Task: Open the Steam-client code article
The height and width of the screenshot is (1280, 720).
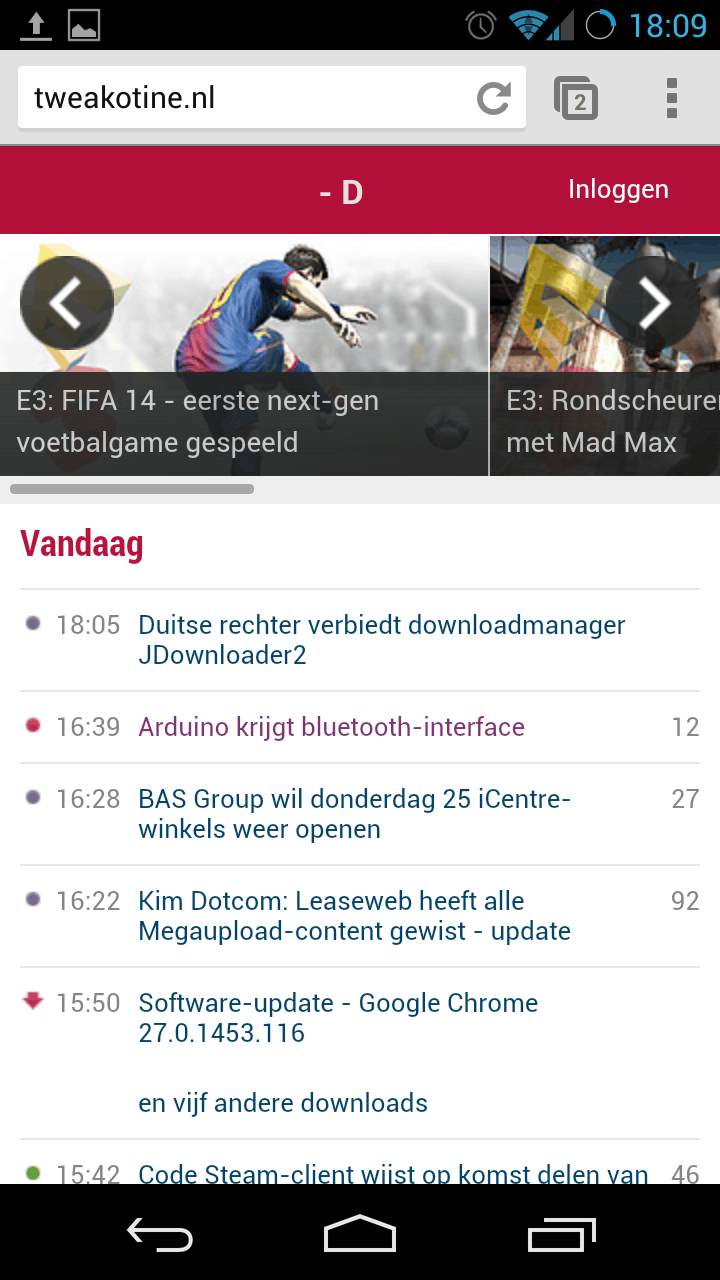Action: click(392, 1174)
